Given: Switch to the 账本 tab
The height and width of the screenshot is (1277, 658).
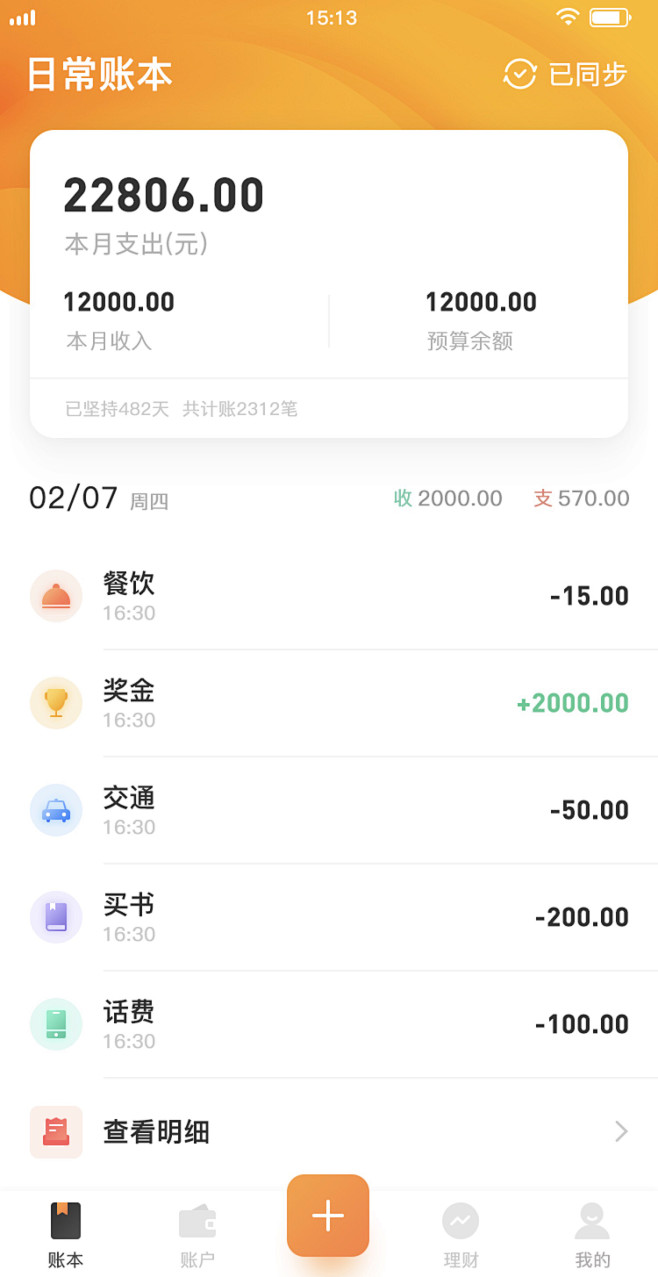Looking at the screenshot, I should pos(66,1235).
